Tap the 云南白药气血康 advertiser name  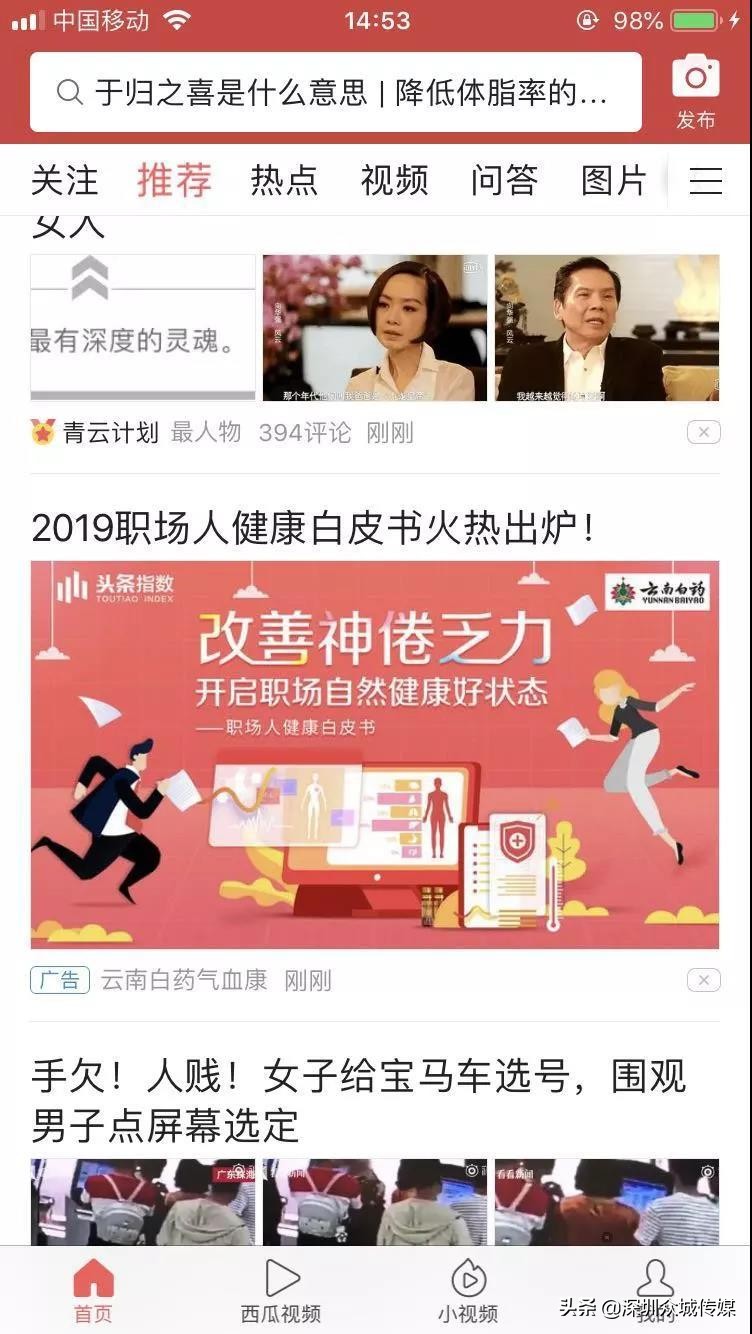tap(185, 980)
